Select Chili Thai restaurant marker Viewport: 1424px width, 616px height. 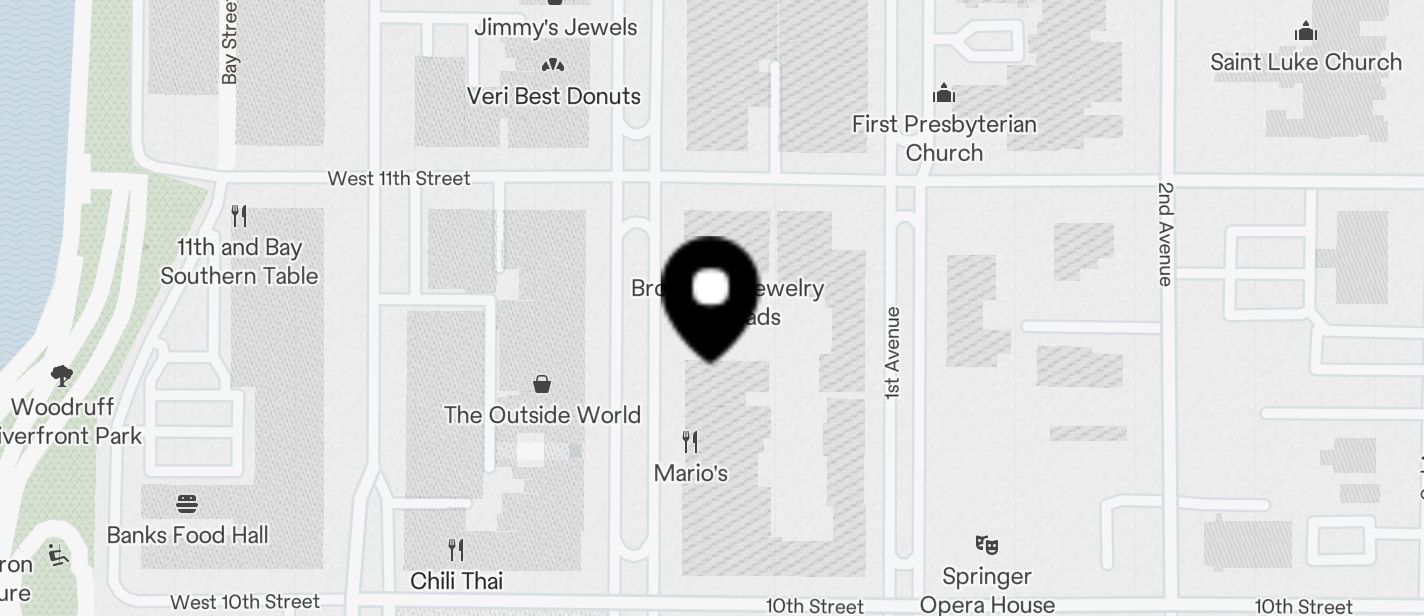[x=456, y=549]
